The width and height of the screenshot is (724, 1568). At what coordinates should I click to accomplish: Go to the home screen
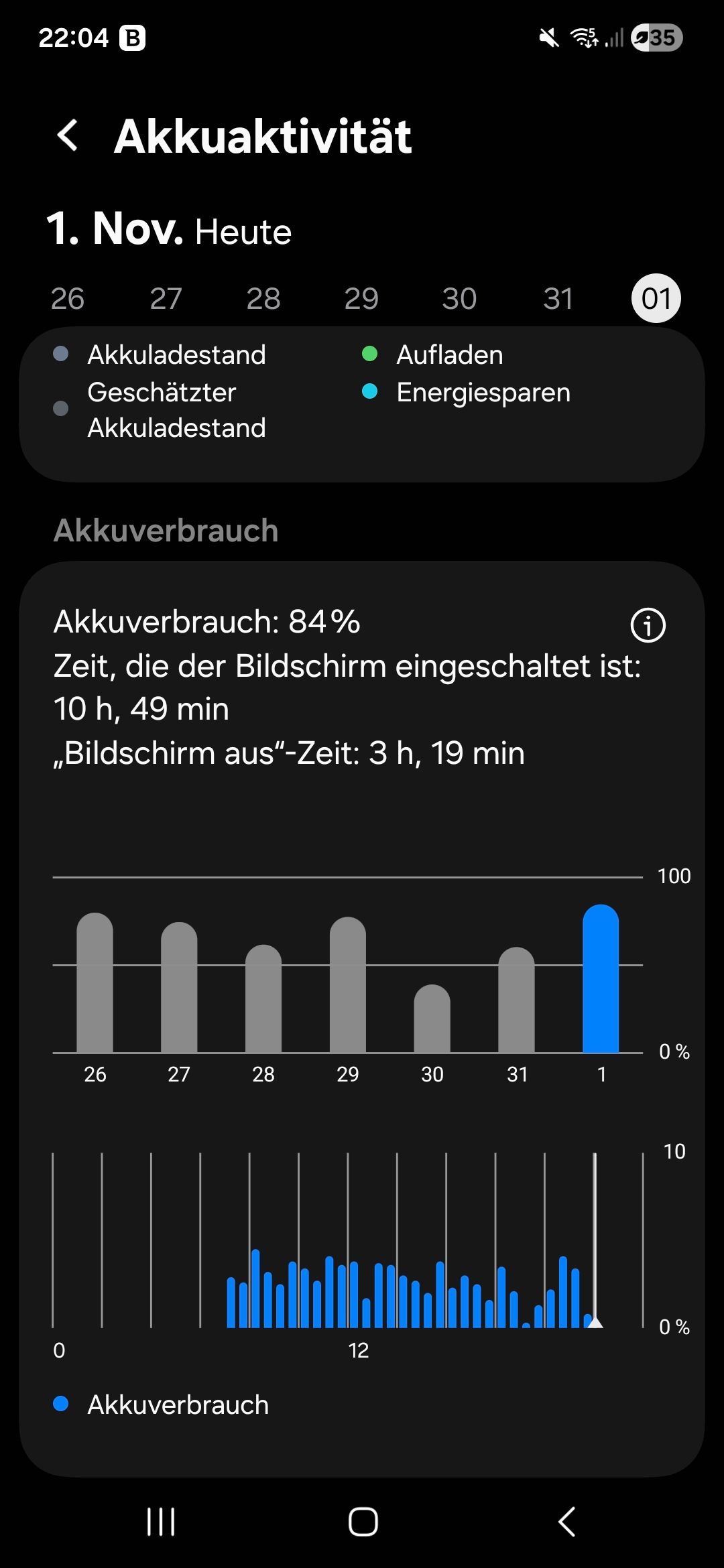[363, 1522]
